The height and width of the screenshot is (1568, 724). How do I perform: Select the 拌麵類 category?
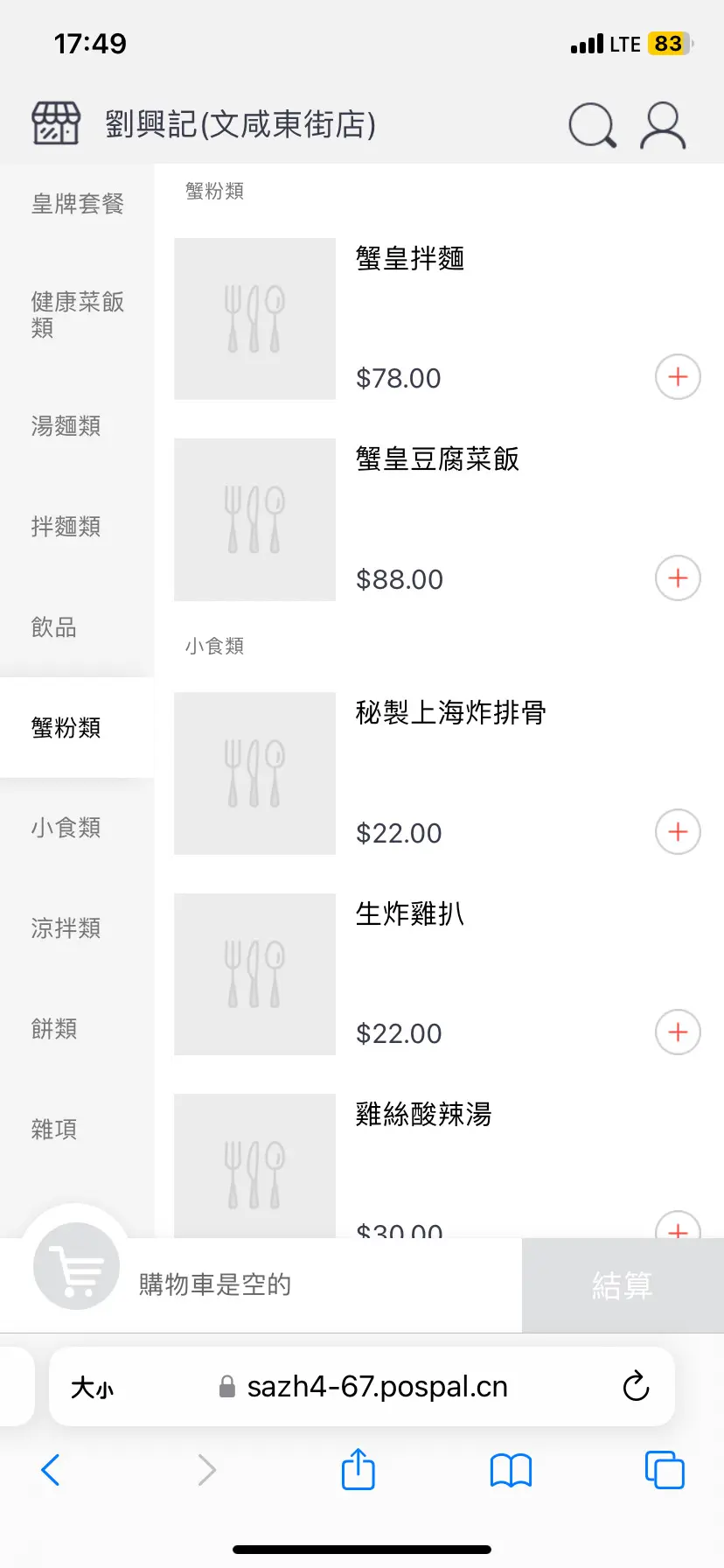click(x=66, y=527)
